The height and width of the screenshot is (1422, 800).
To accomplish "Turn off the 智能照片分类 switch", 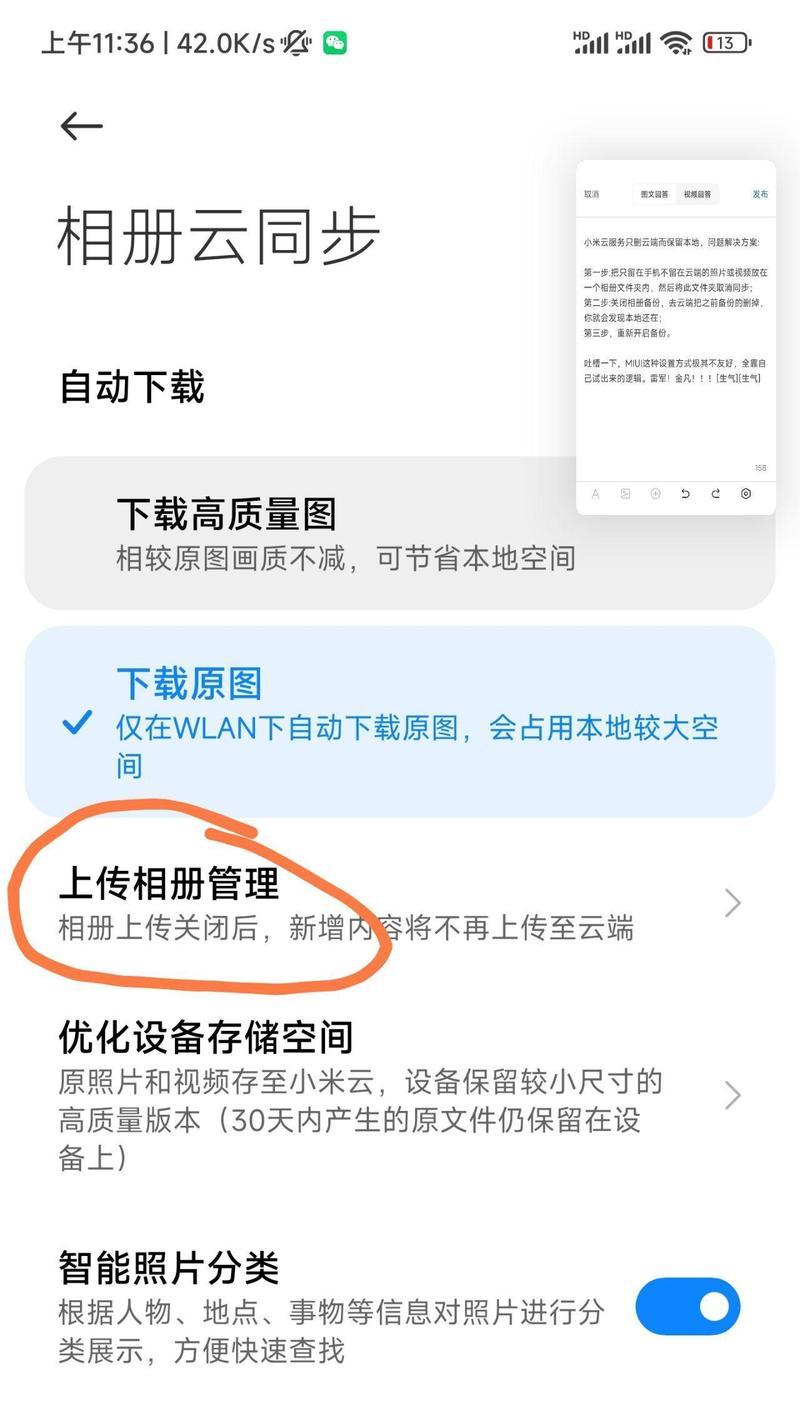I will tap(687, 1306).
